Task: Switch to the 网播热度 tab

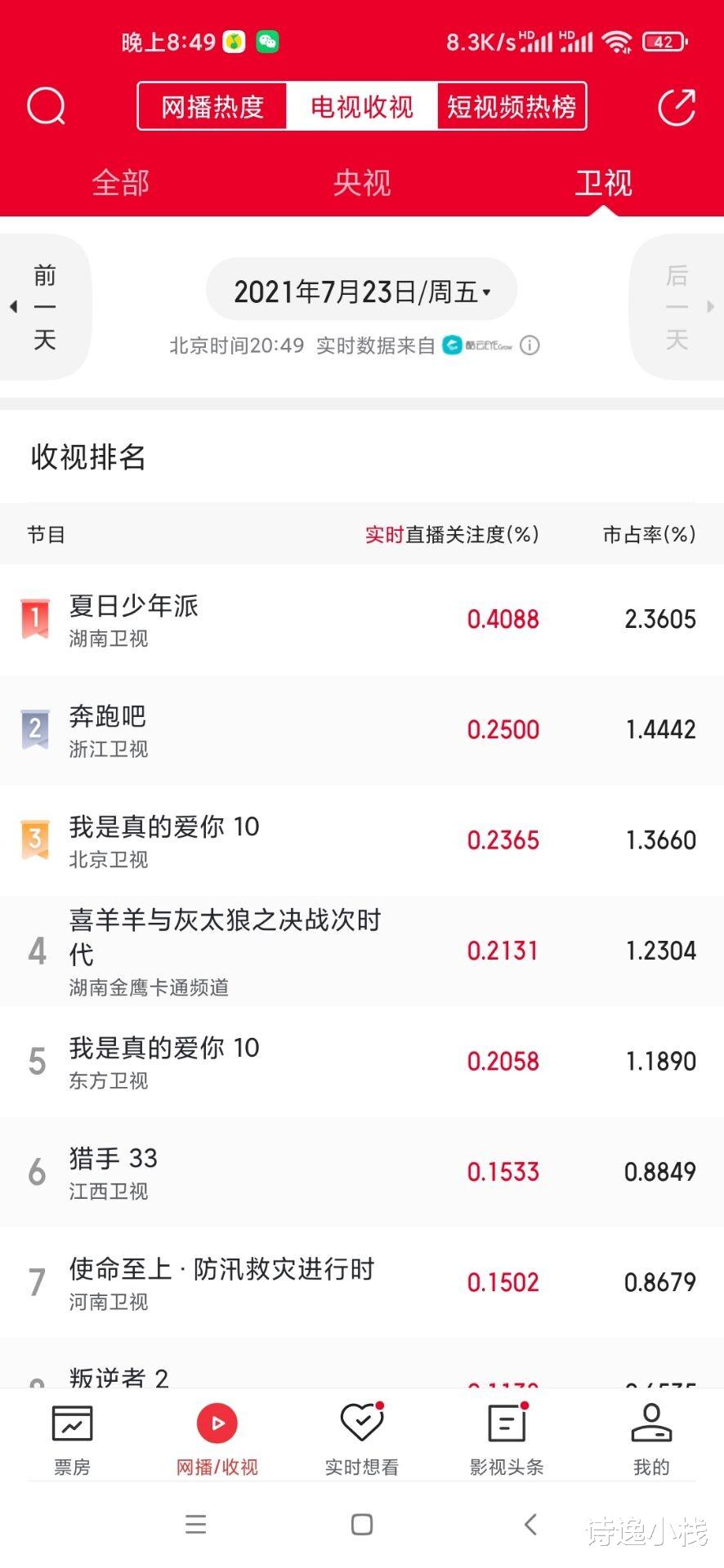Action: tap(212, 106)
